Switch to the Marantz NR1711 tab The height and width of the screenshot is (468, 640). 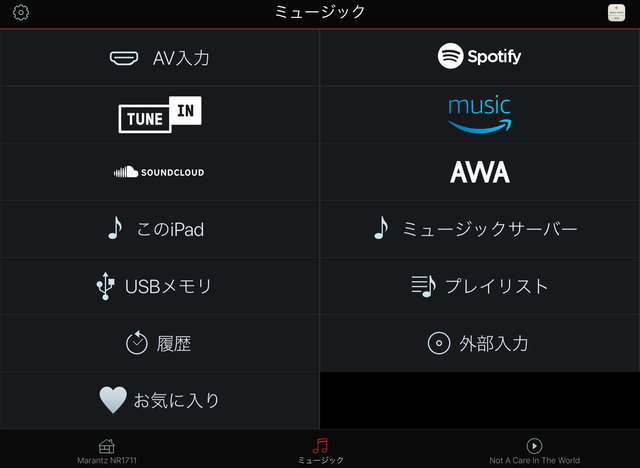click(x=106, y=450)
